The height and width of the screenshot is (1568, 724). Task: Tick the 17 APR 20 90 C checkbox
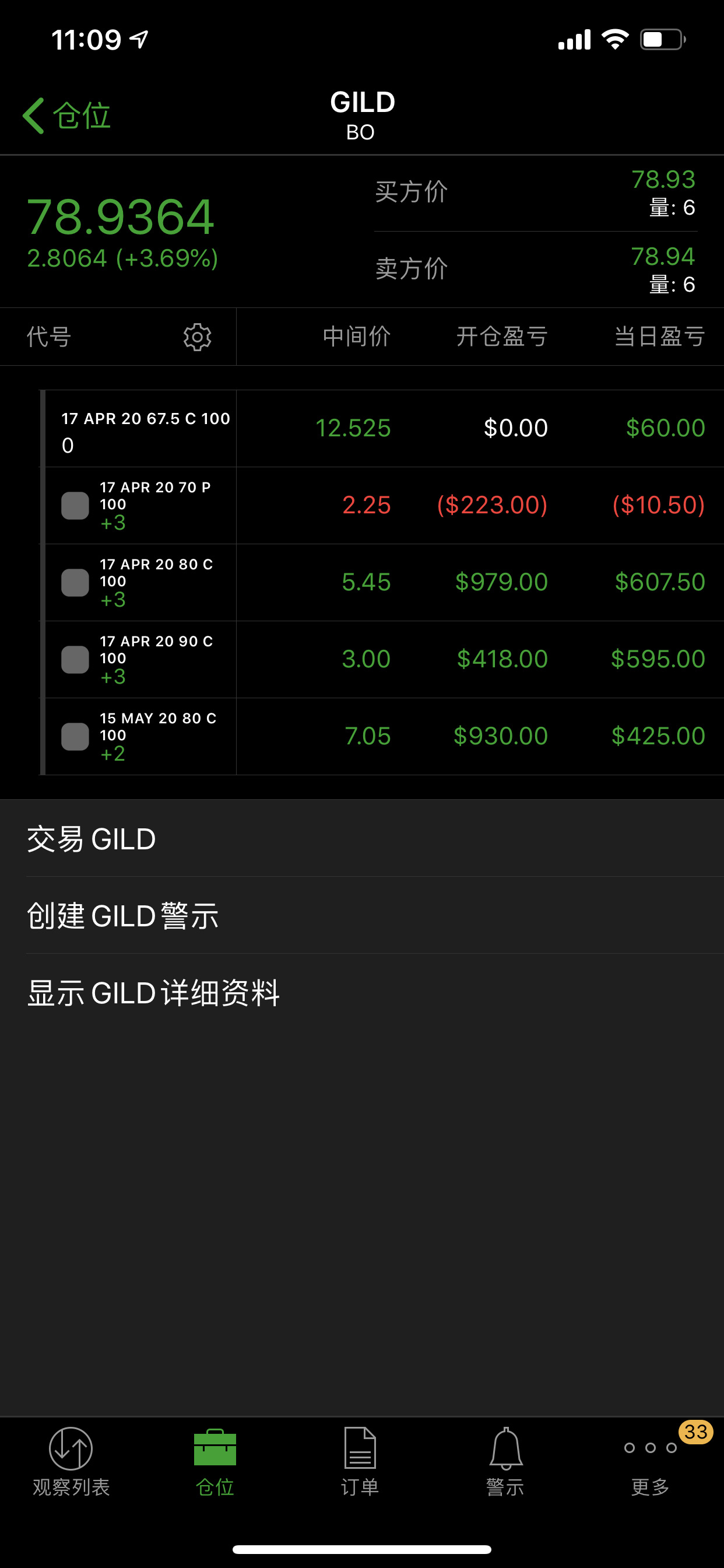point(75,660)
